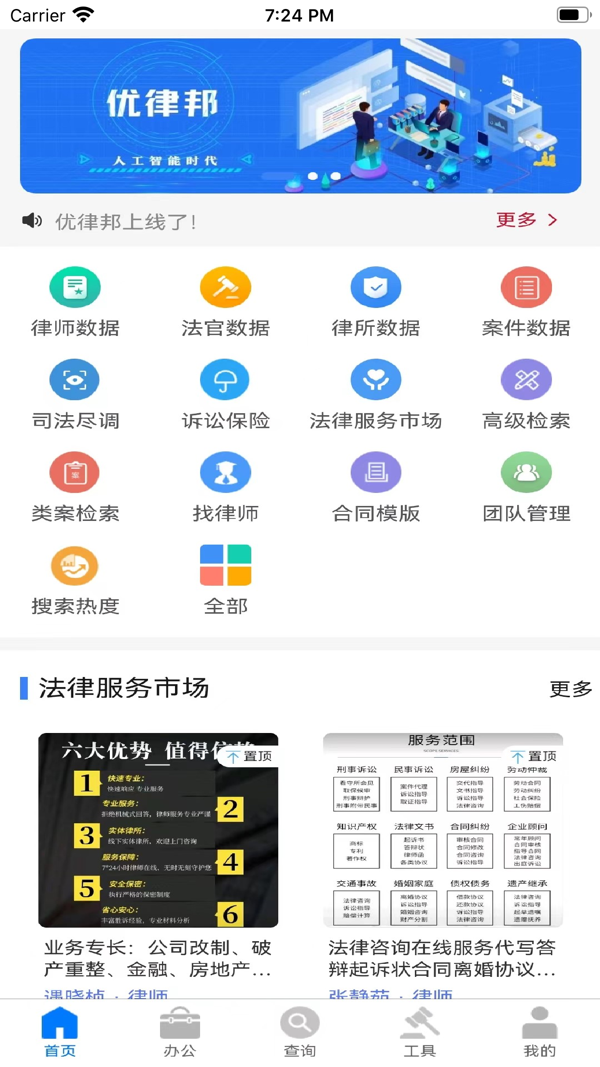Switch to 办公 tab

click(180, 1033)
